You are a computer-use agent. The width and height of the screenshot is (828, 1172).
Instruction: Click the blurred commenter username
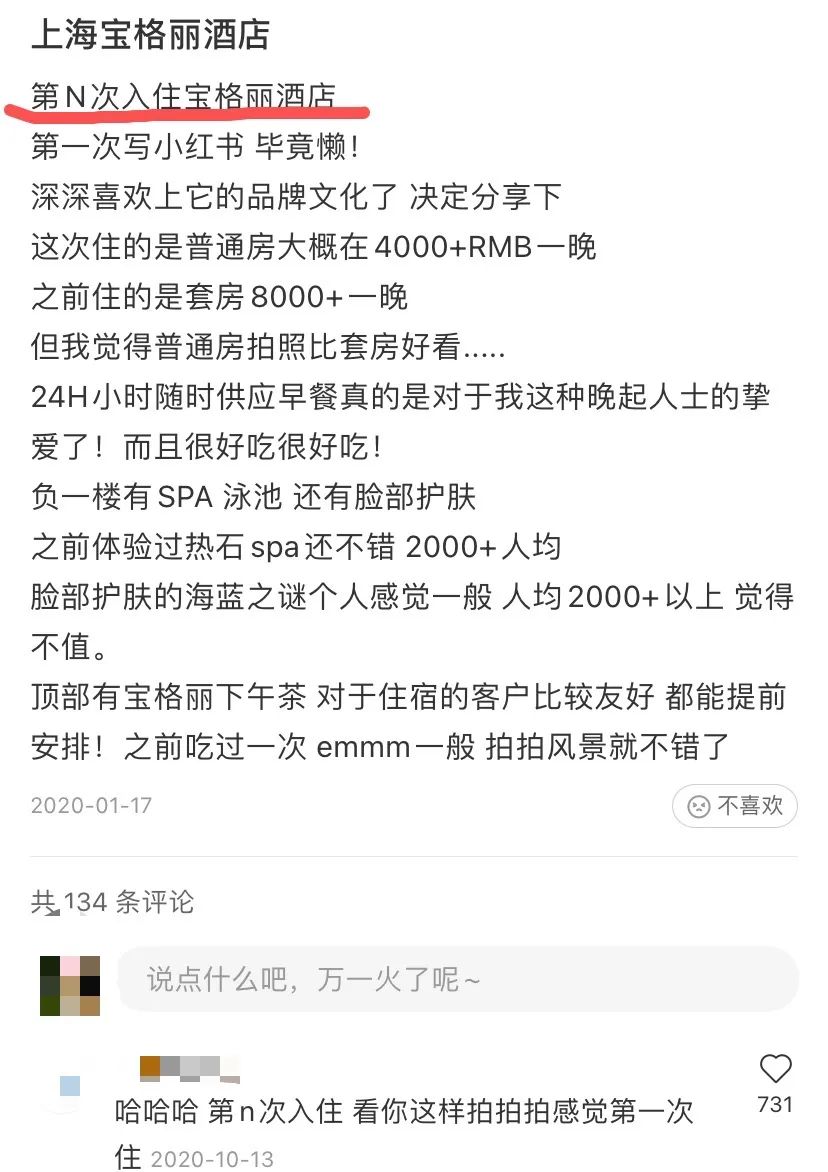pos(185,1062)
